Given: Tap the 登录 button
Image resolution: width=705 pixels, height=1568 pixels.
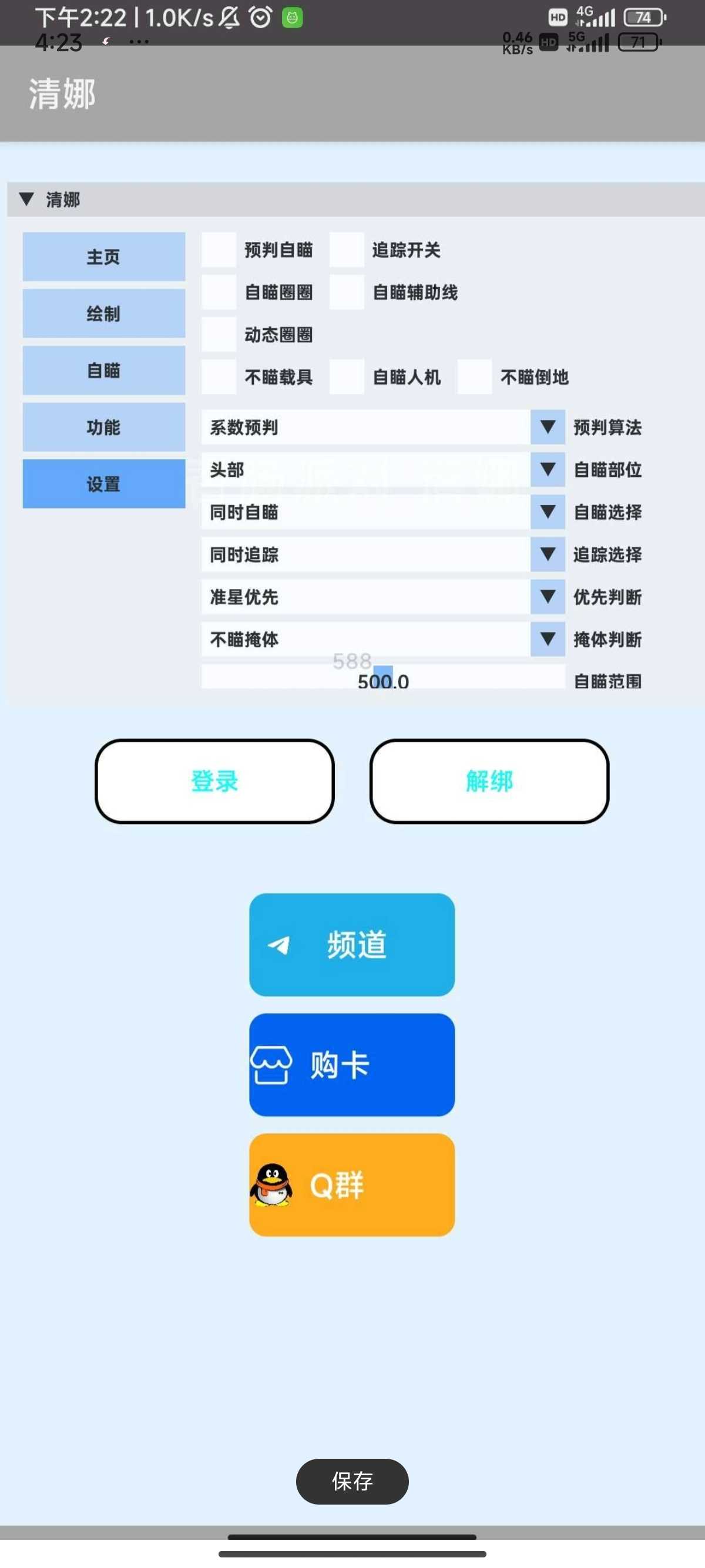Looking at the screenshot, I should tap(214, 781).
